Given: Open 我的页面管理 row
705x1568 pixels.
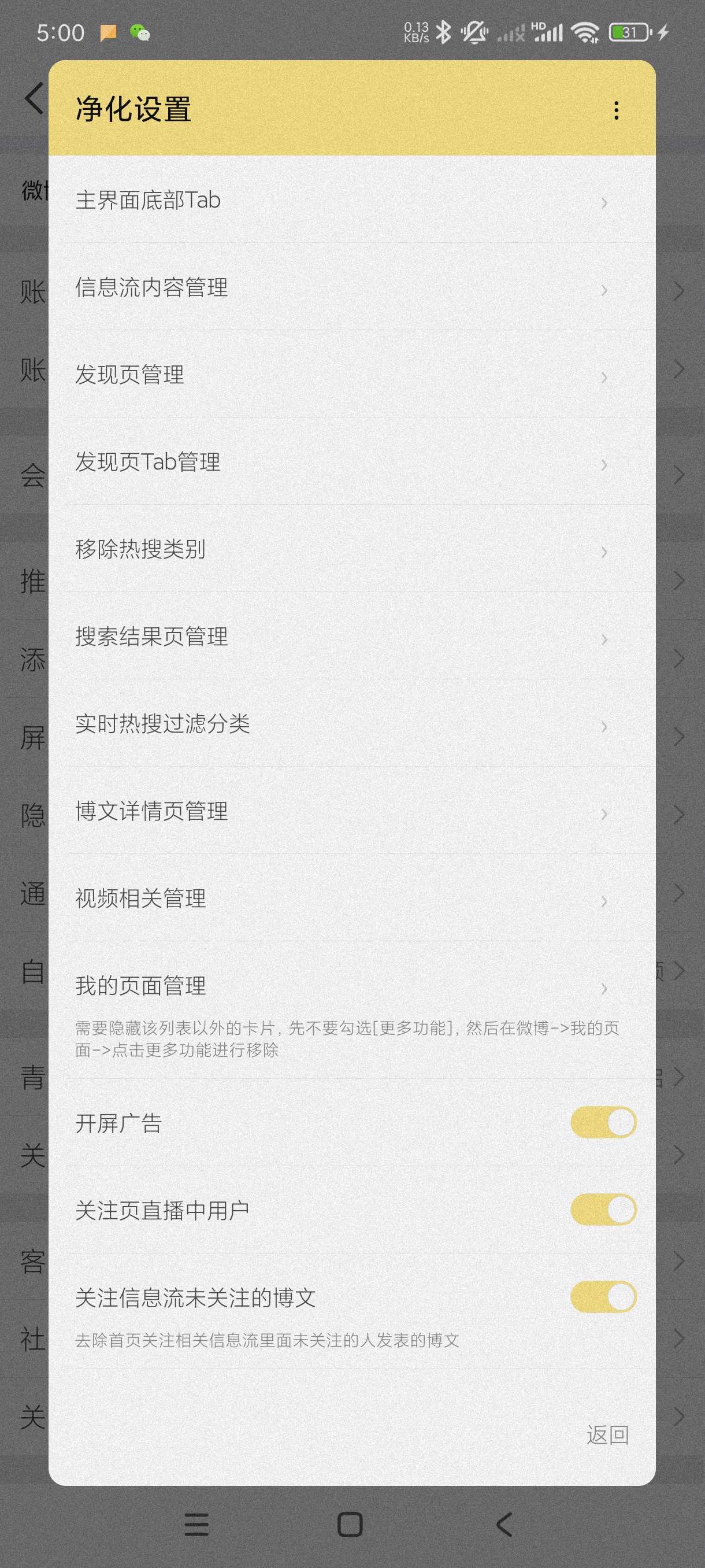Looking at the screenshot, I should [351, 986].
